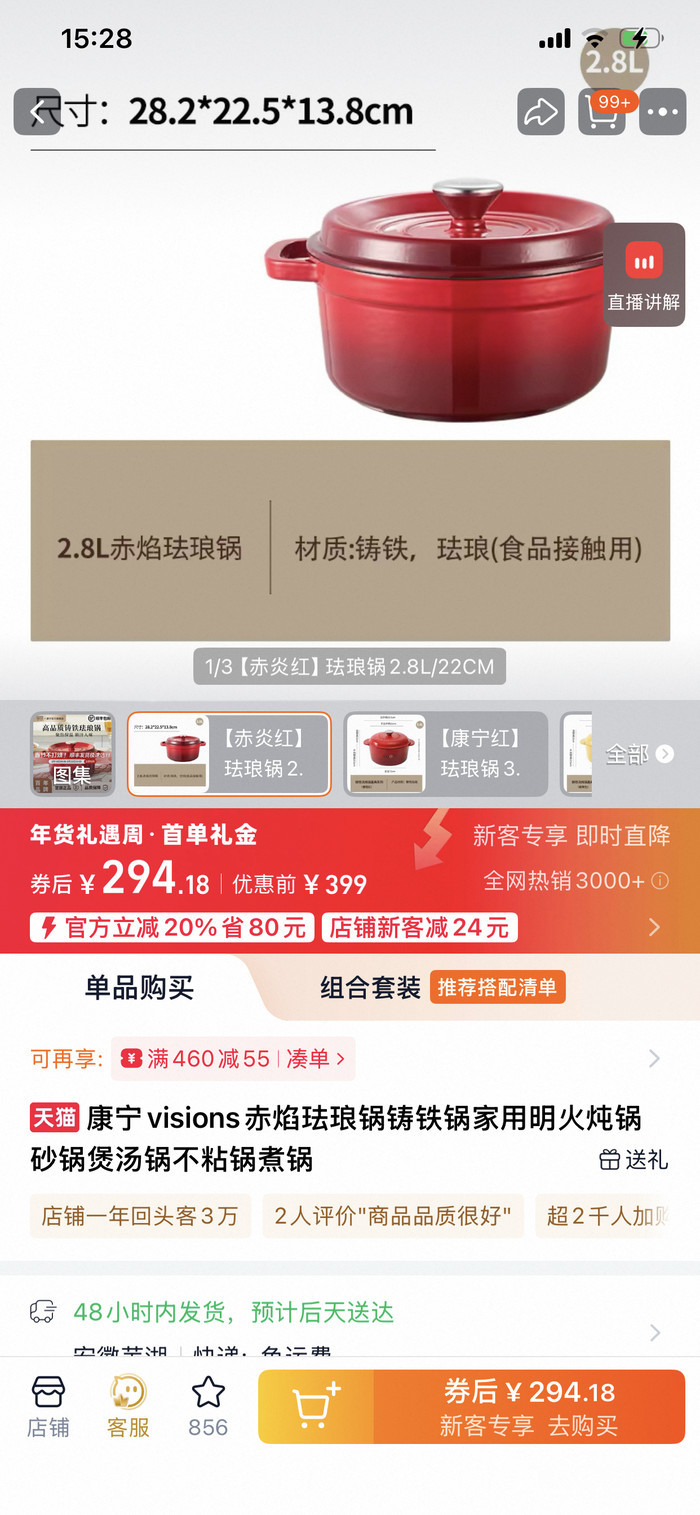This screenshot has width=700, height=1515.
Task: Open 直播讲解 live explanation
Action: [644, 274]
